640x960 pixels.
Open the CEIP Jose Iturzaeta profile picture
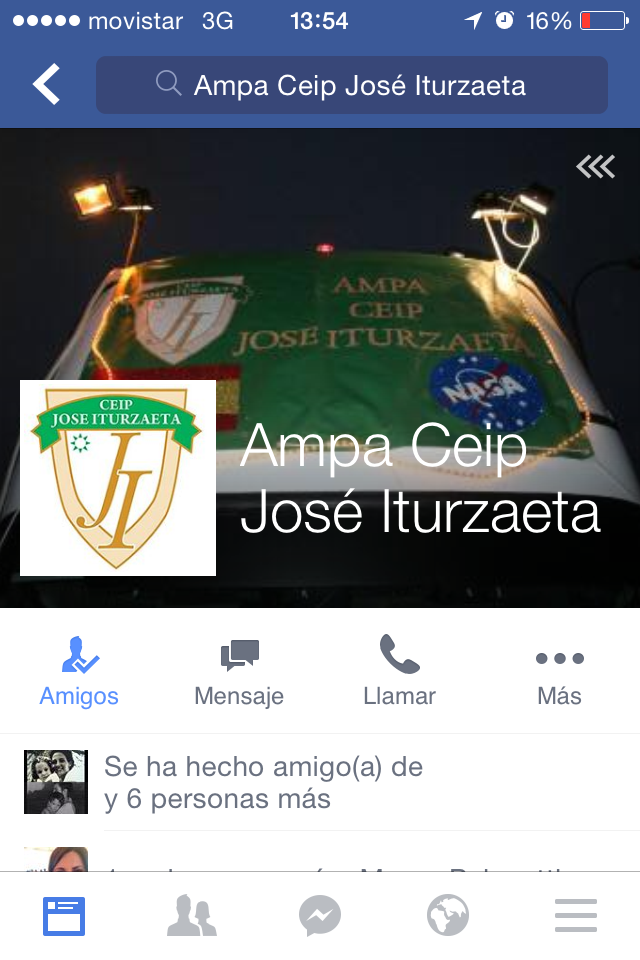(118, 478)
